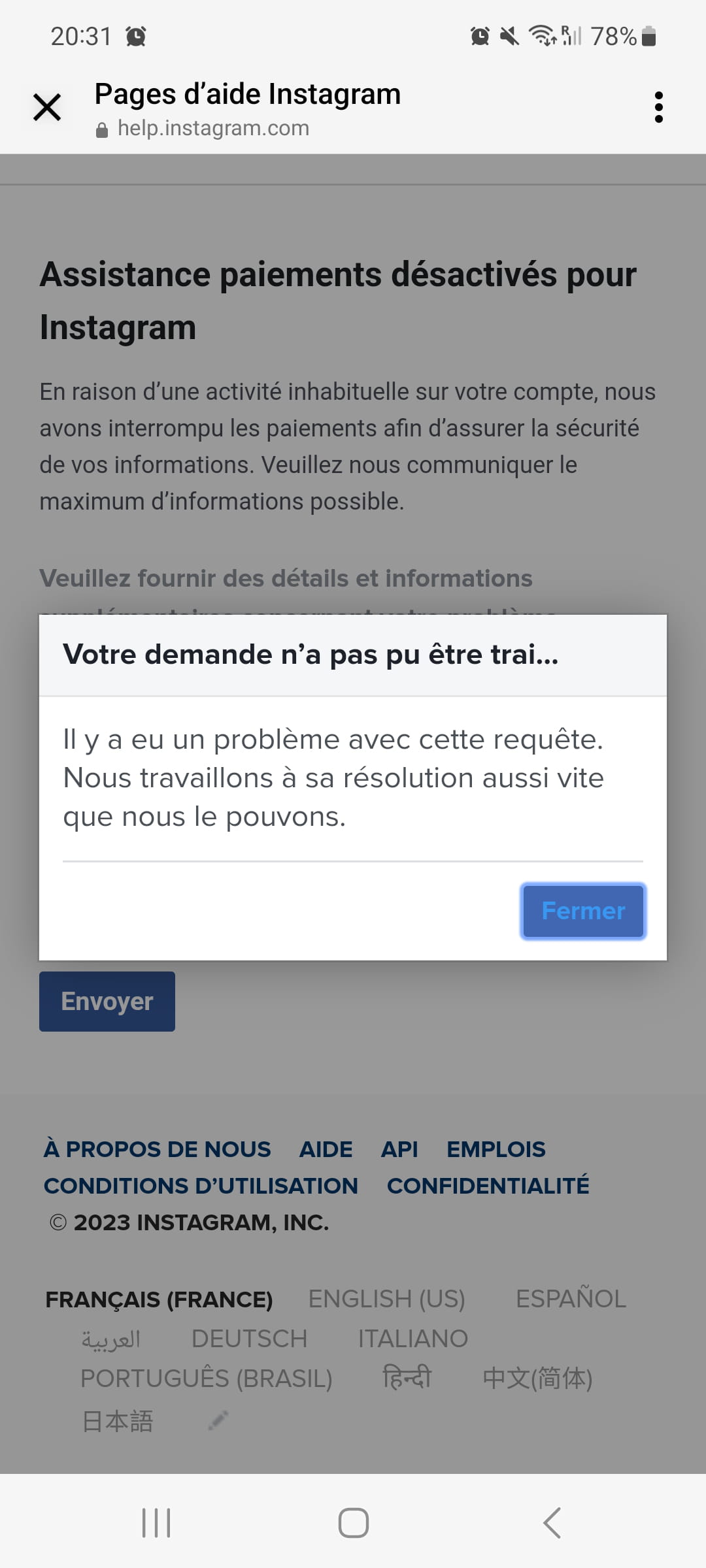Tap the Envoyer submit button

[x=107, y=1002]
